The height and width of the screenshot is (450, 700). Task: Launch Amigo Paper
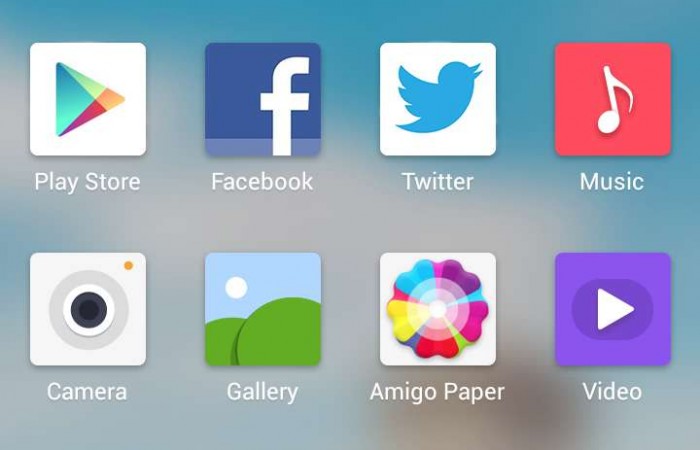437,309
